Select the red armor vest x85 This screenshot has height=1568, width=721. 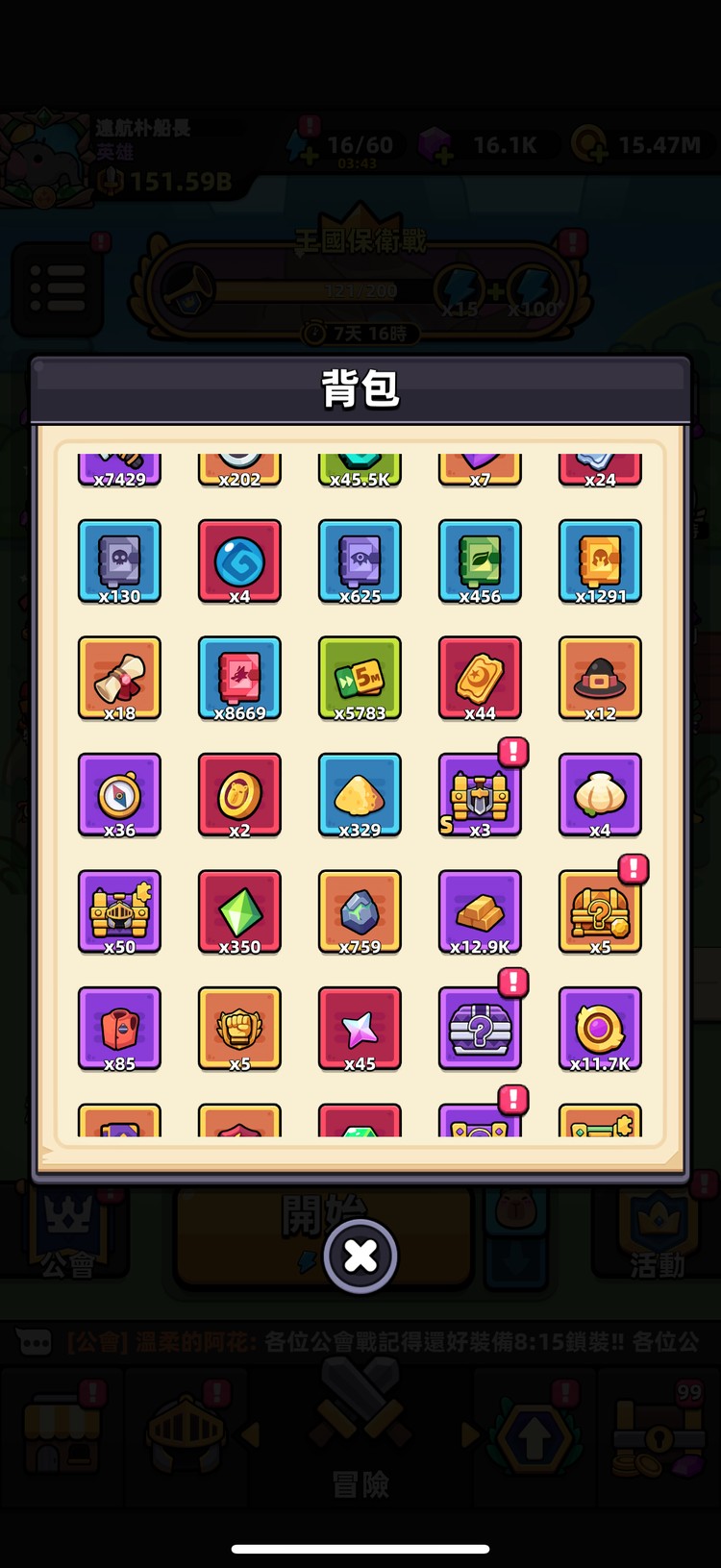tap(119, 1029)
